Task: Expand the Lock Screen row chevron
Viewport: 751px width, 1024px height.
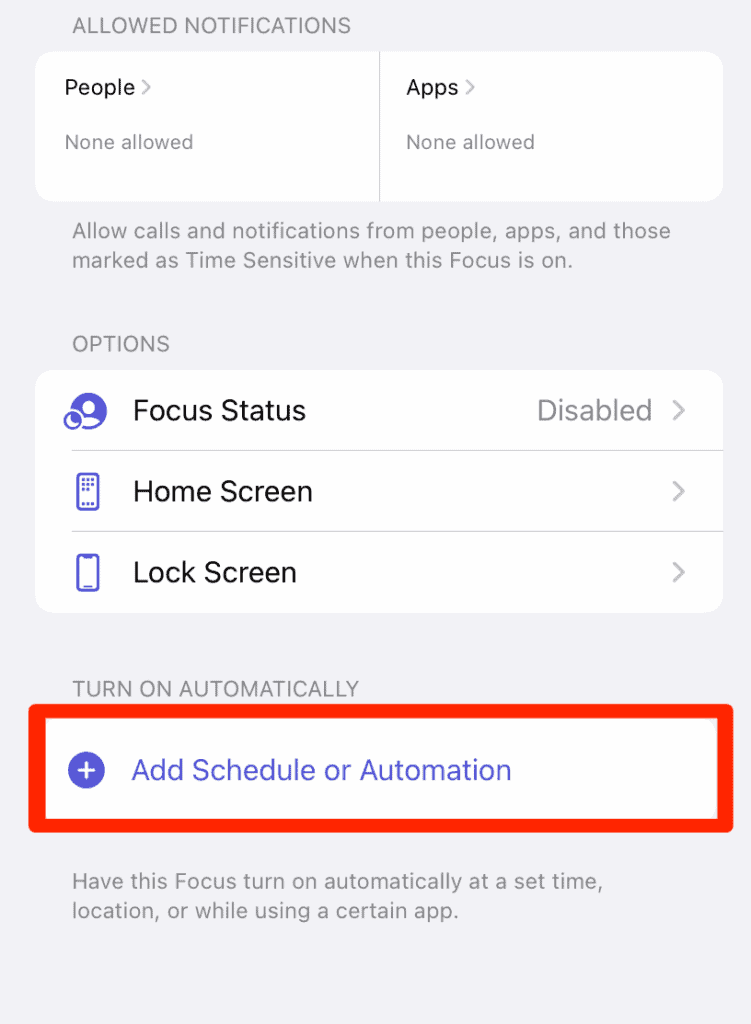Action: tap(678, 571)
